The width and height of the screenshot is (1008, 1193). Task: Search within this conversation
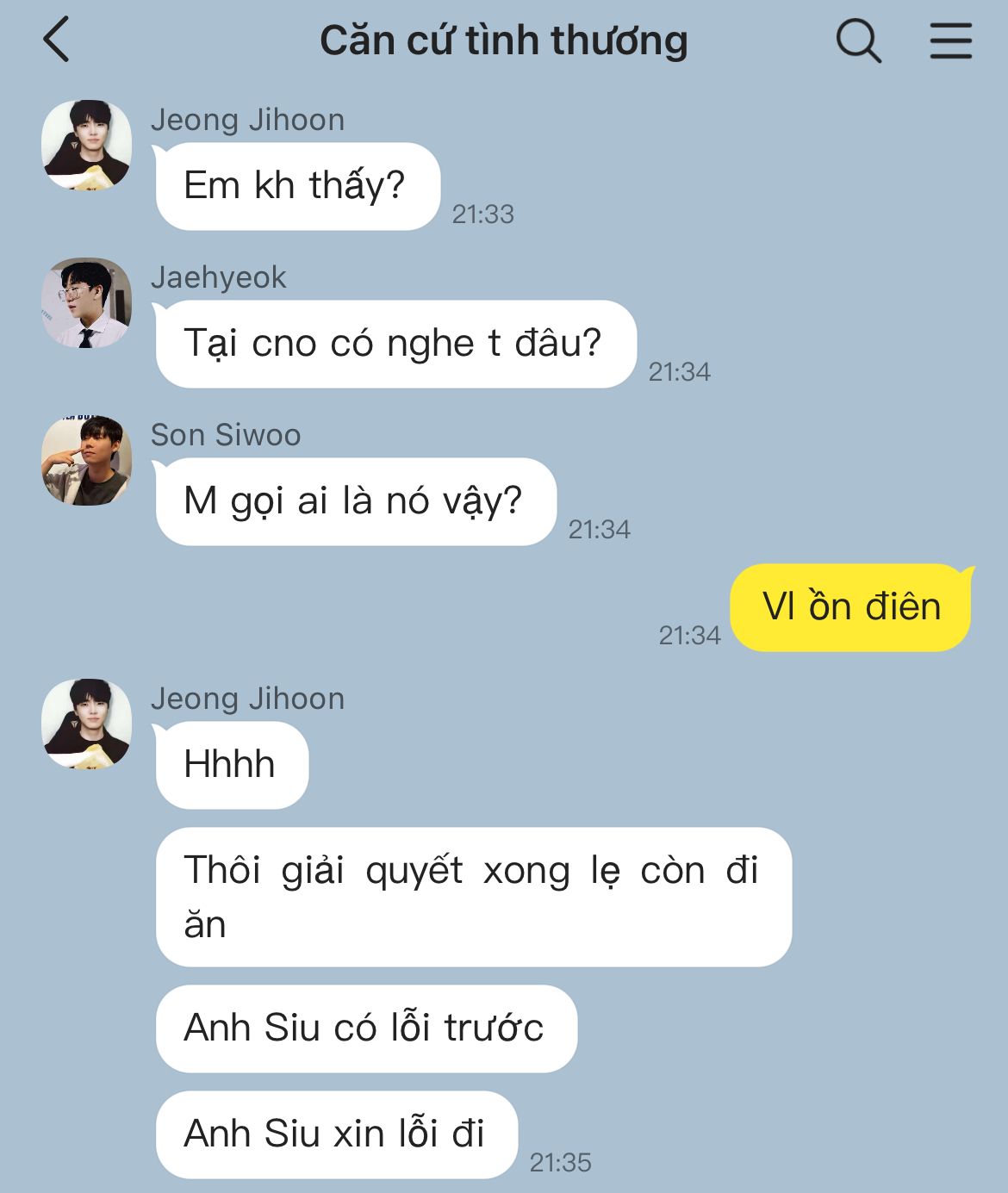tap(858, 40)
